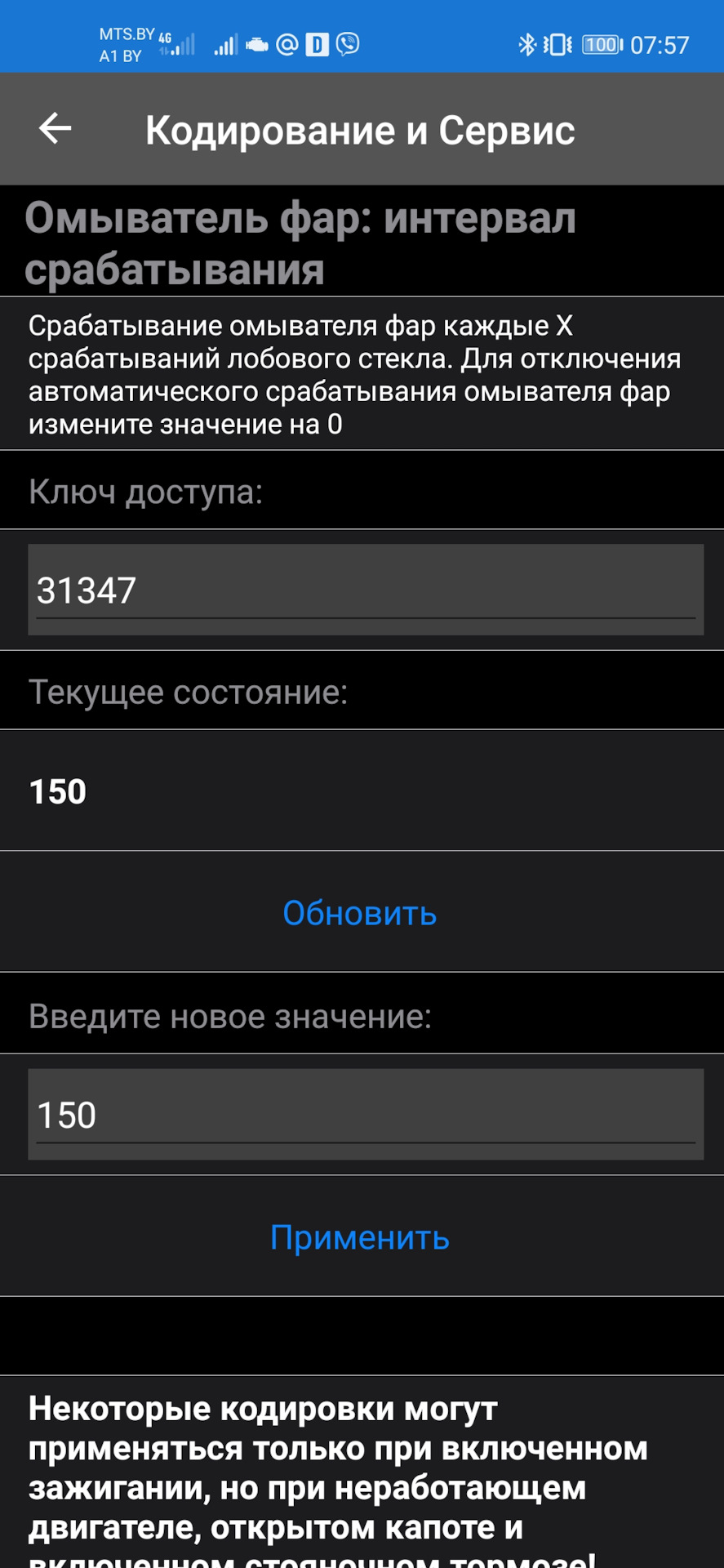The image size is (724, 1568).
Task: Focus the new value field showing 150
Action: coord(365,1114)
